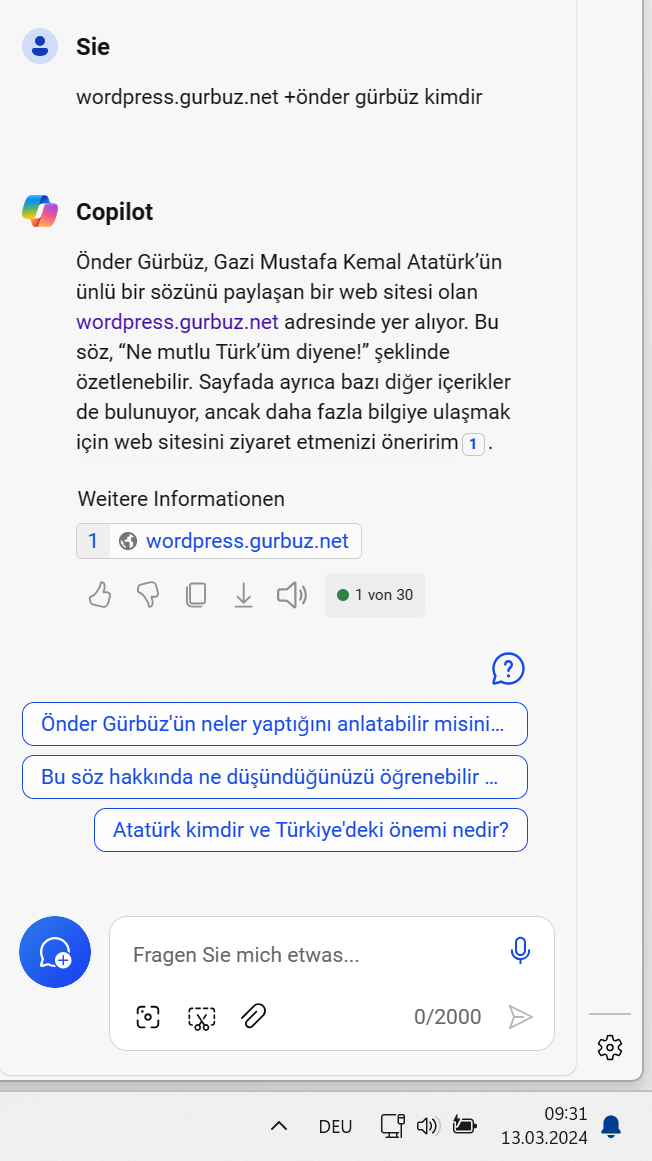Open the visual search camera icon

(x=148, y=1017)
